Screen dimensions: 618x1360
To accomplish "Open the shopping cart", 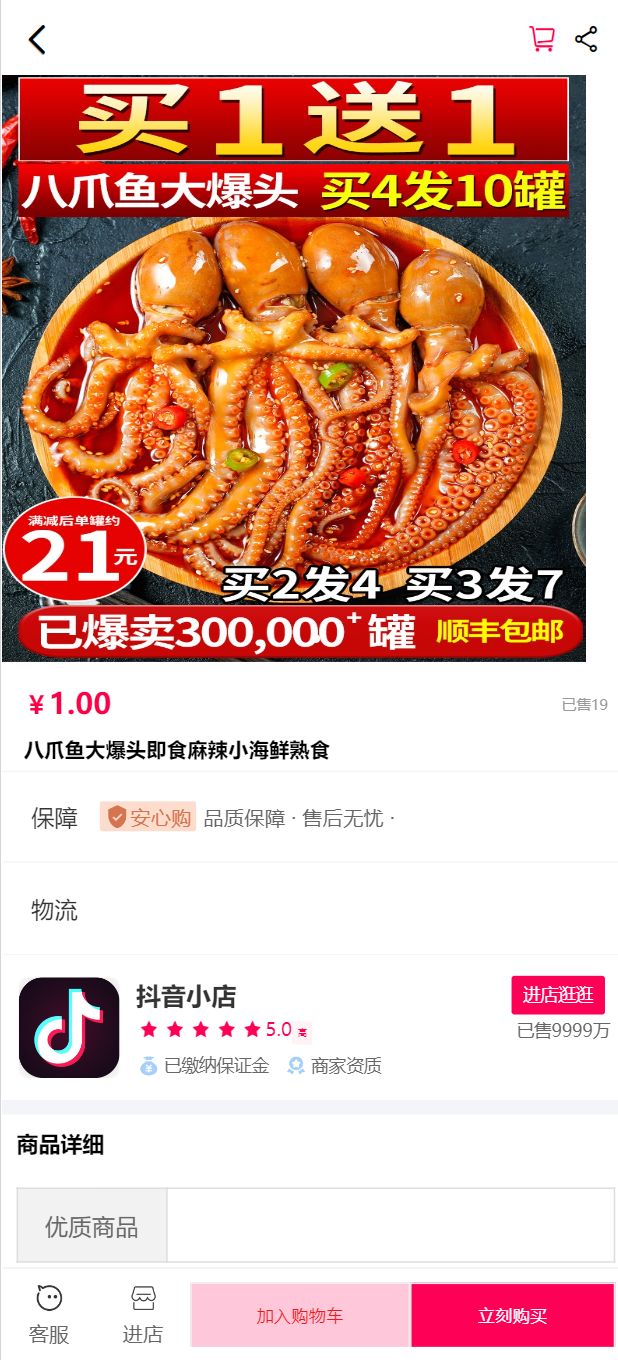I will tap(542, 40).
